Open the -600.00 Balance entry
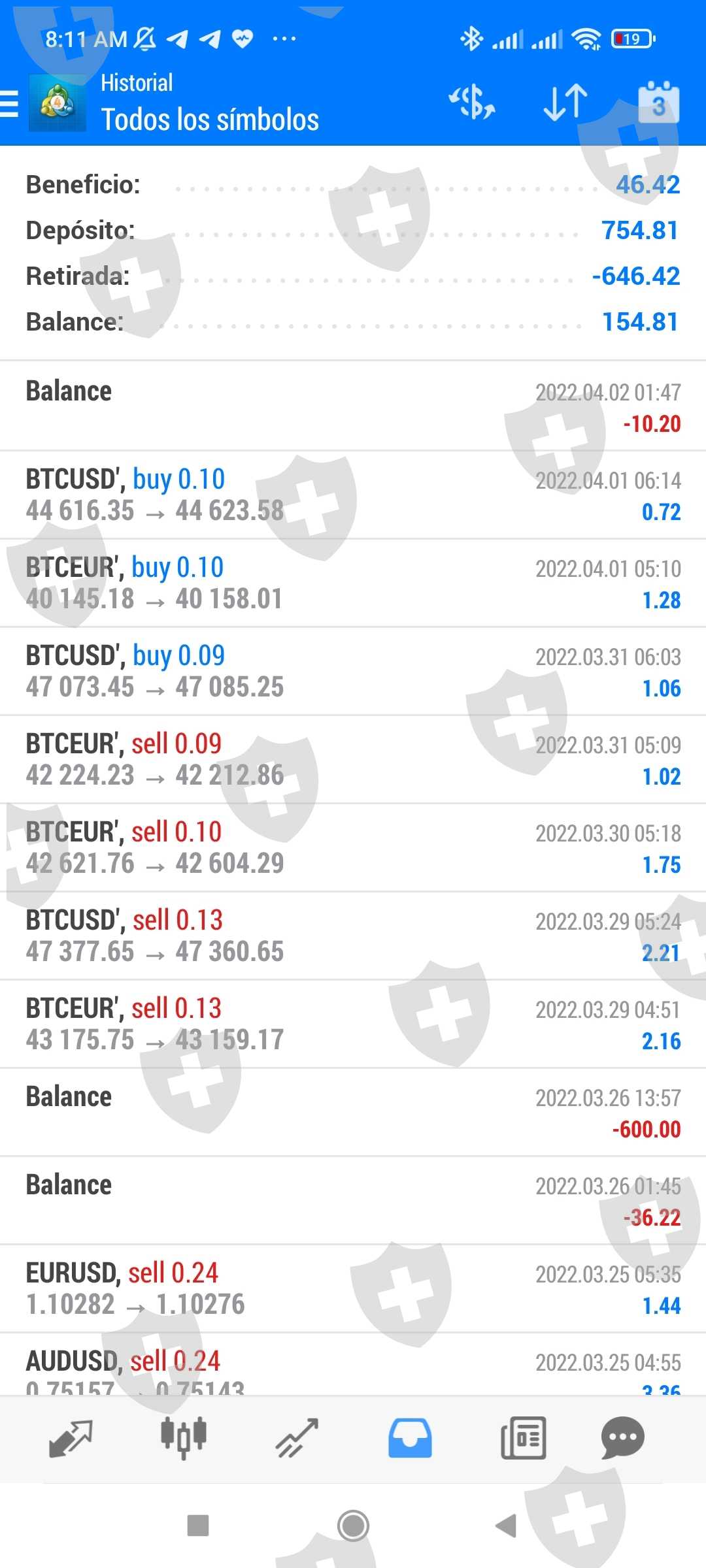This screenshot has width=706, height=1568. click(x=353, y=1112)
